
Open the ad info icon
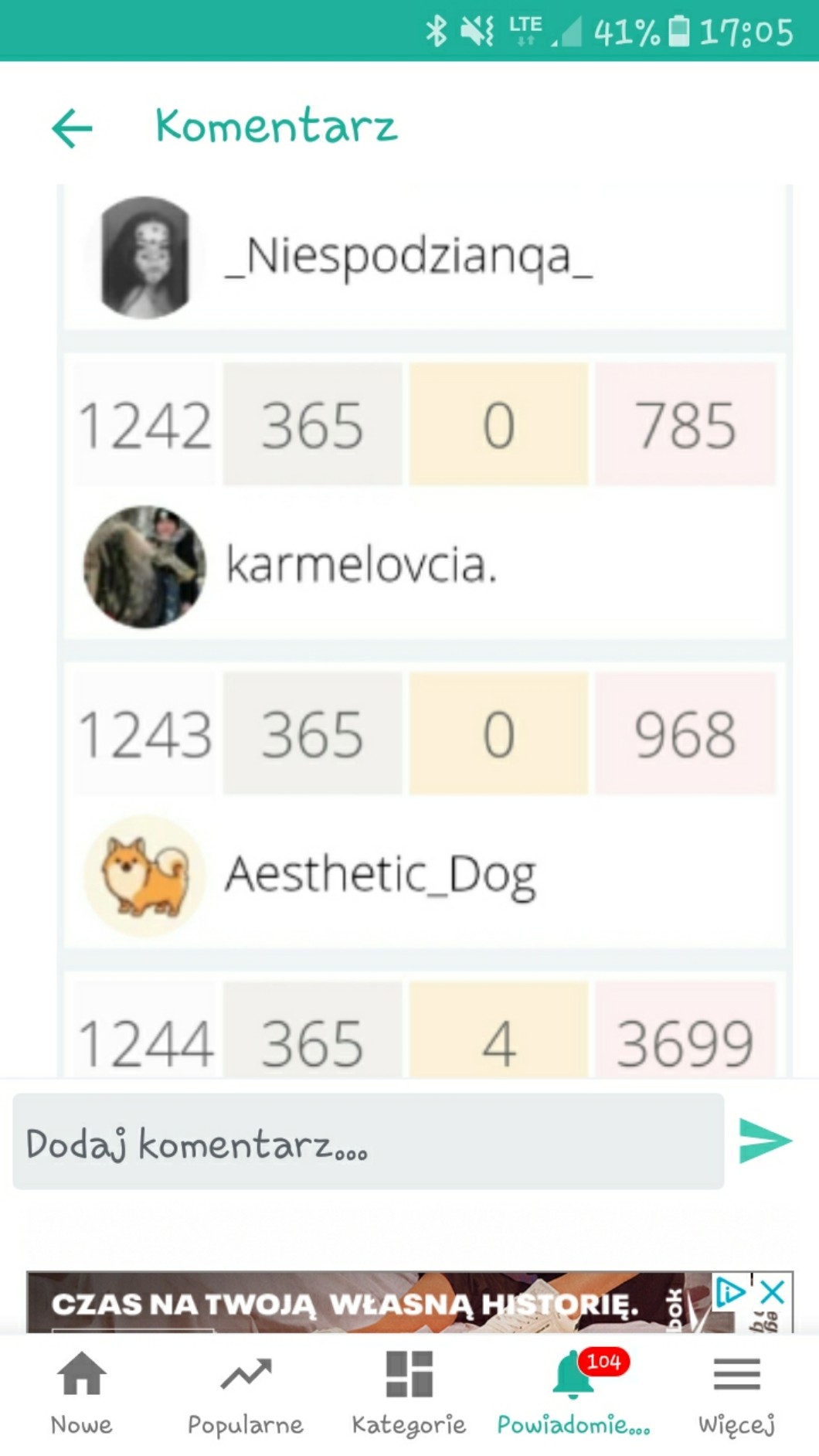pyautogui.click(x=729, y=1291)
